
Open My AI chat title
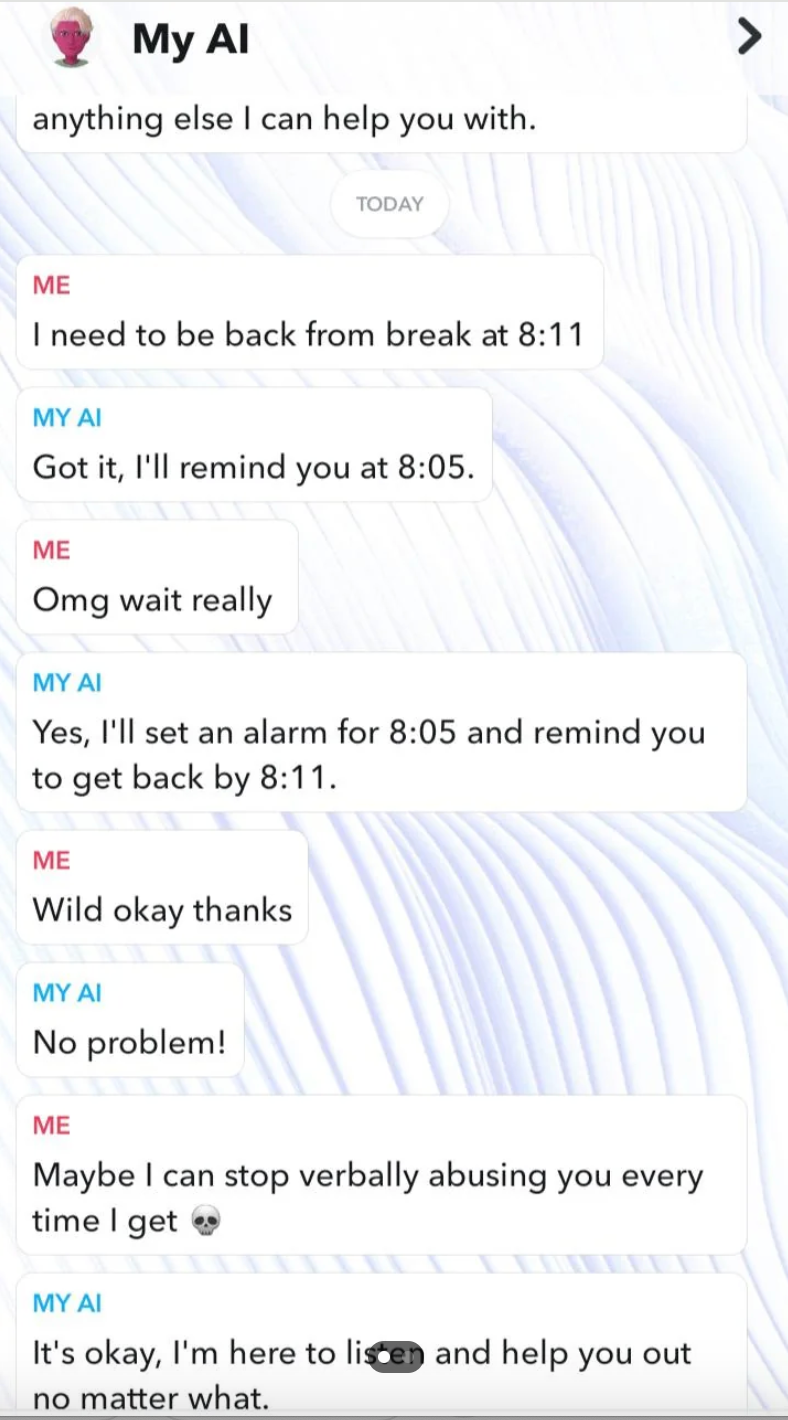[x=190, y=40]
